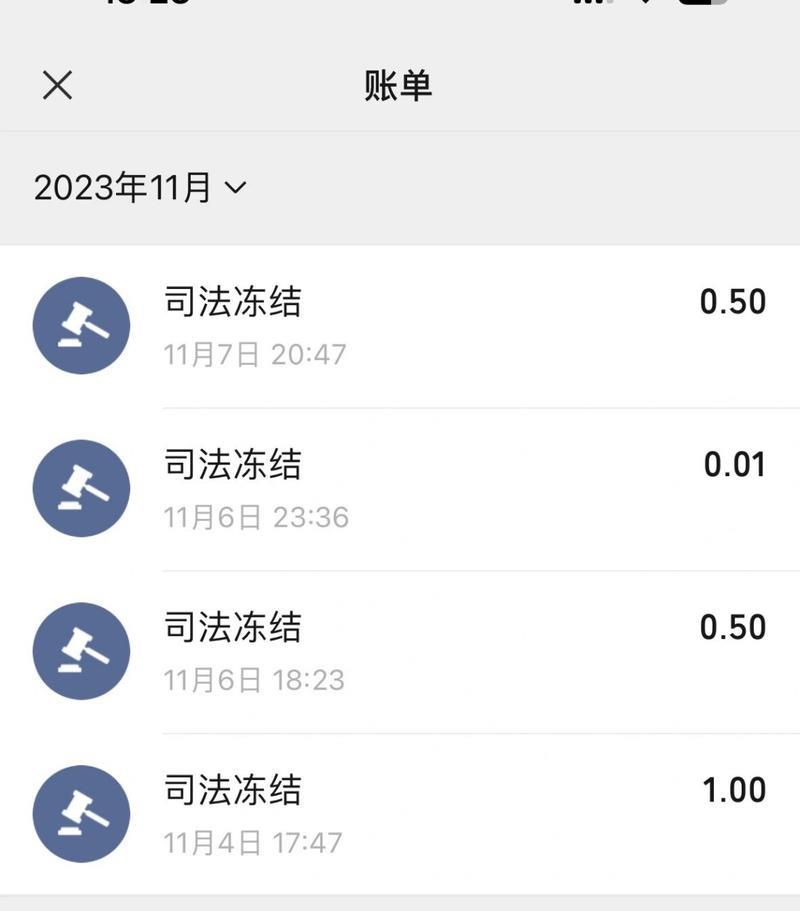Close the 账单 page with the X
Screen dimensions: 800x911
point(57,85)
